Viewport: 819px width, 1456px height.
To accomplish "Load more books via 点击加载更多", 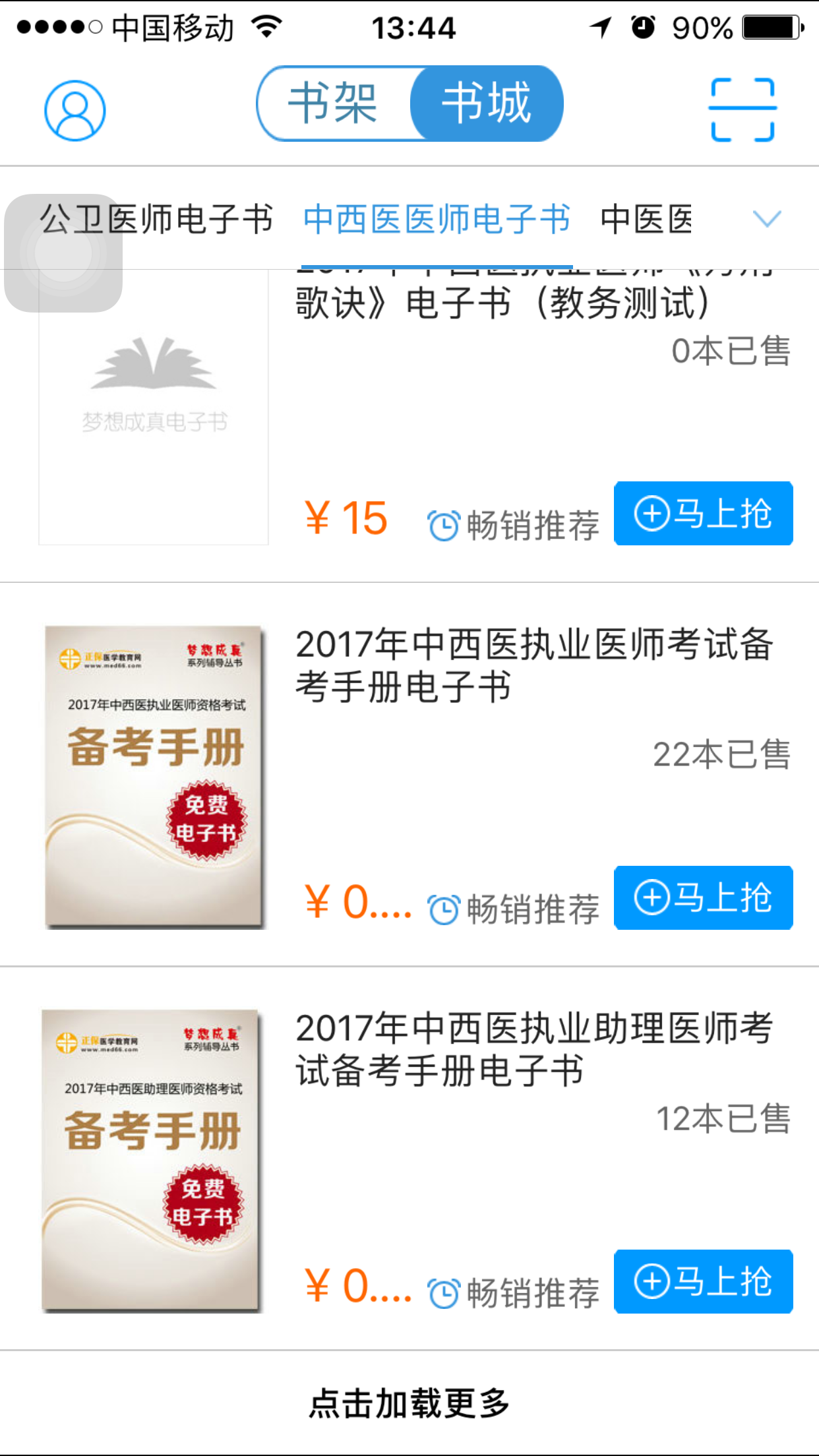I will click(409, 1403).
